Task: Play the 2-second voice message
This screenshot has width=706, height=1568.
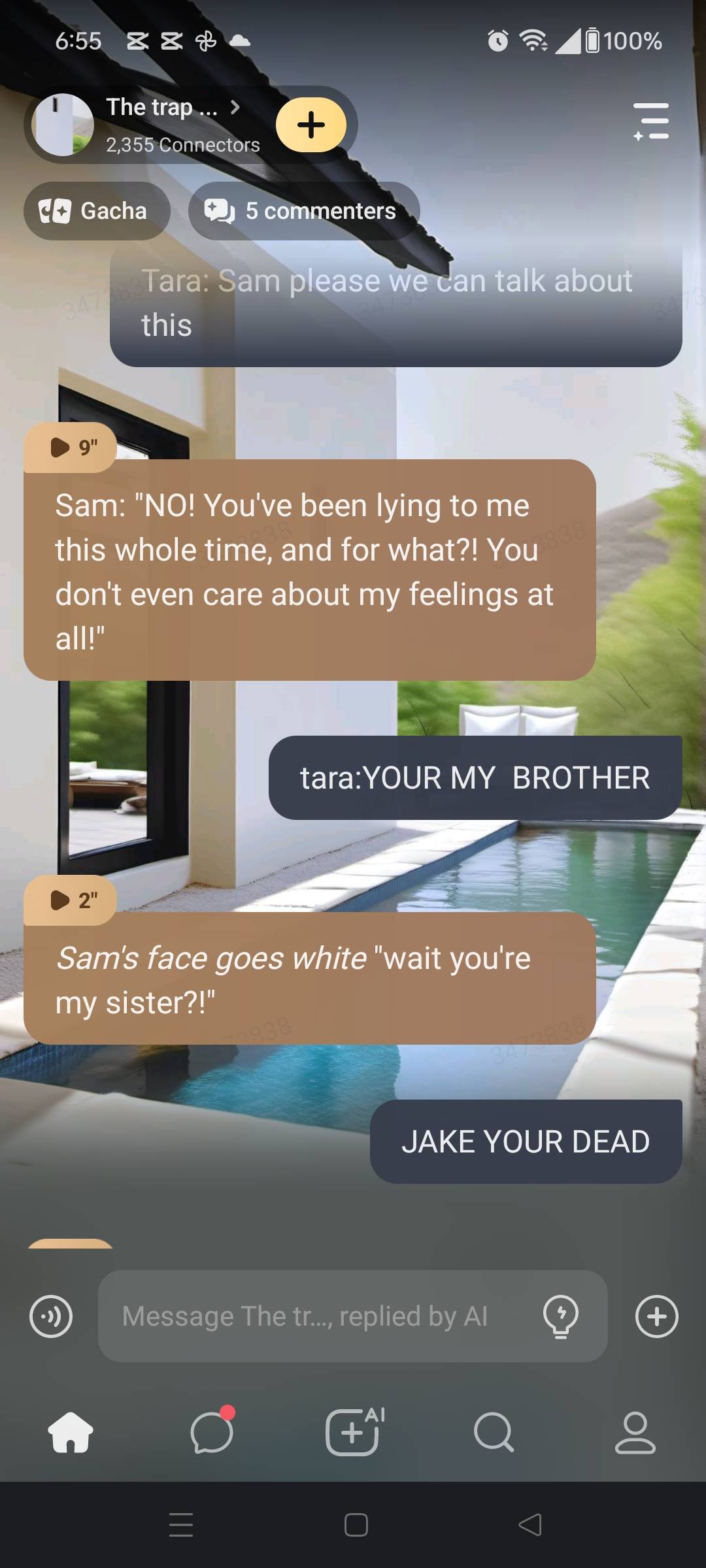Action: [71, 900]
